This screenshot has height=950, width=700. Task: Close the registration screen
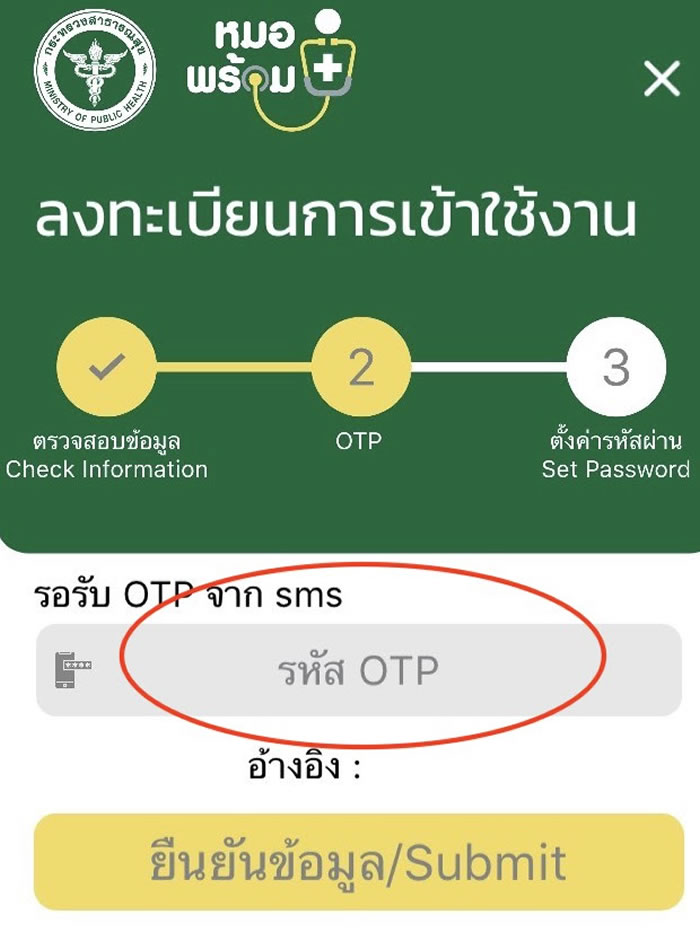tap(661, 78)
